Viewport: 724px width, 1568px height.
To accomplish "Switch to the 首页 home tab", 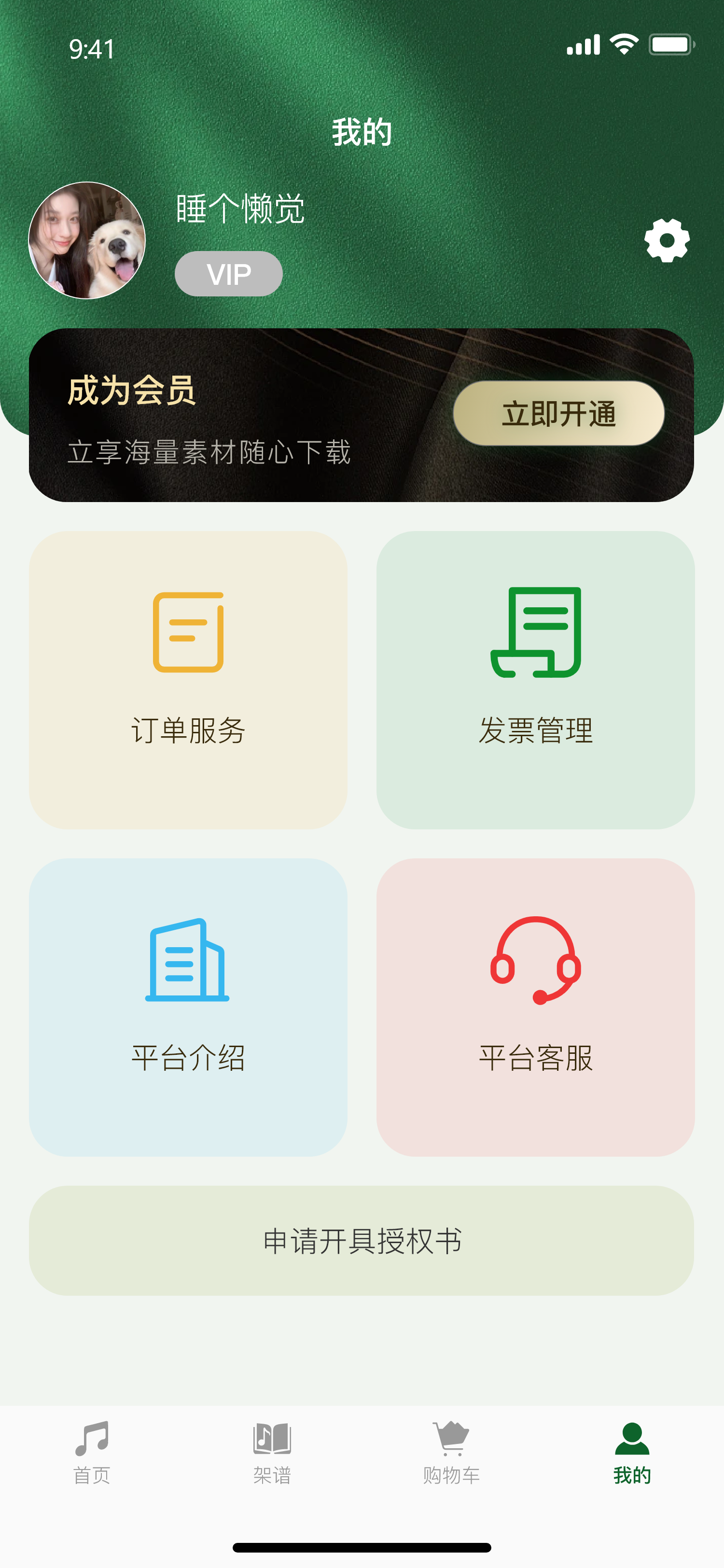I will pyautogui.click(x=92, y=1453).
